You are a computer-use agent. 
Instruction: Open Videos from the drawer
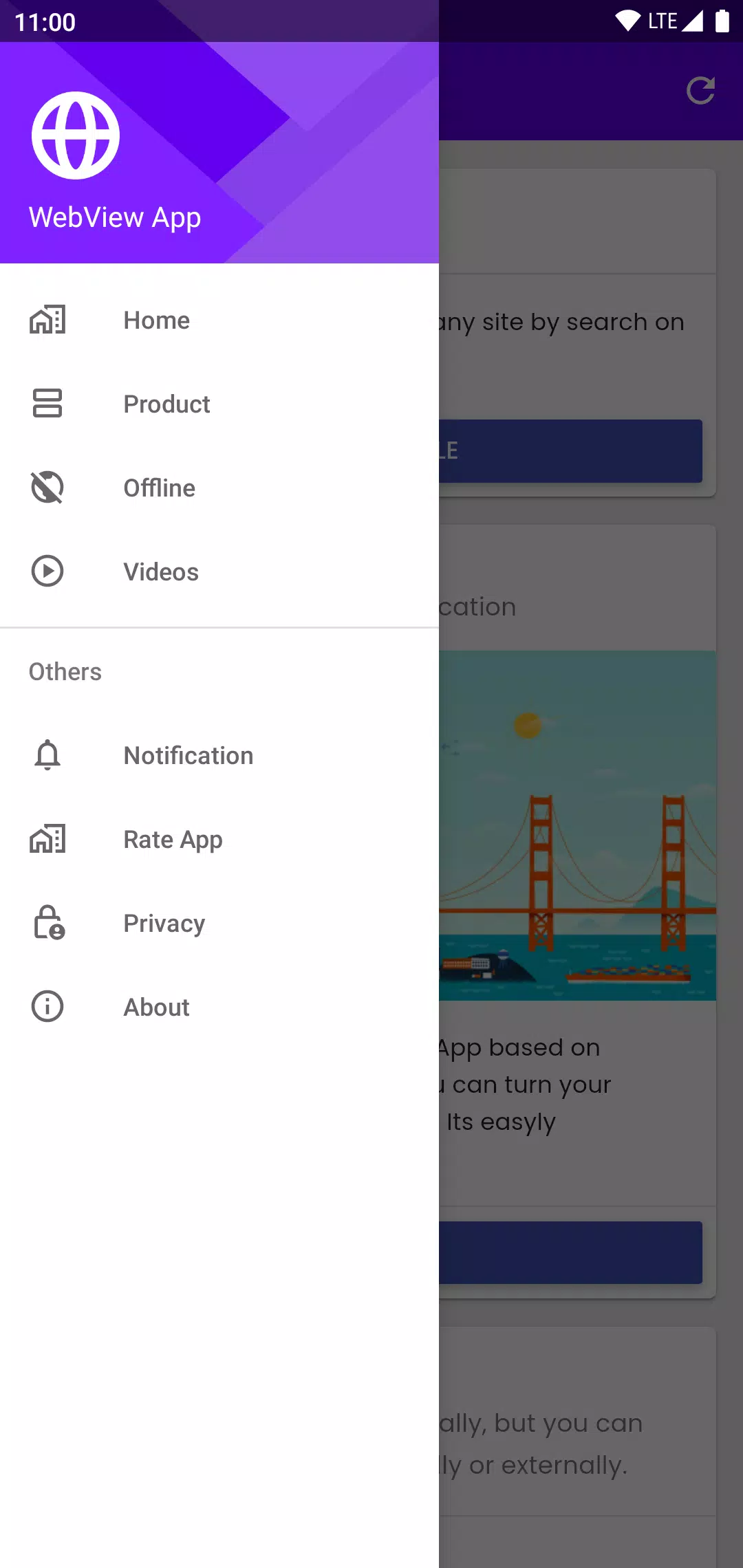(x=219, y=572)
